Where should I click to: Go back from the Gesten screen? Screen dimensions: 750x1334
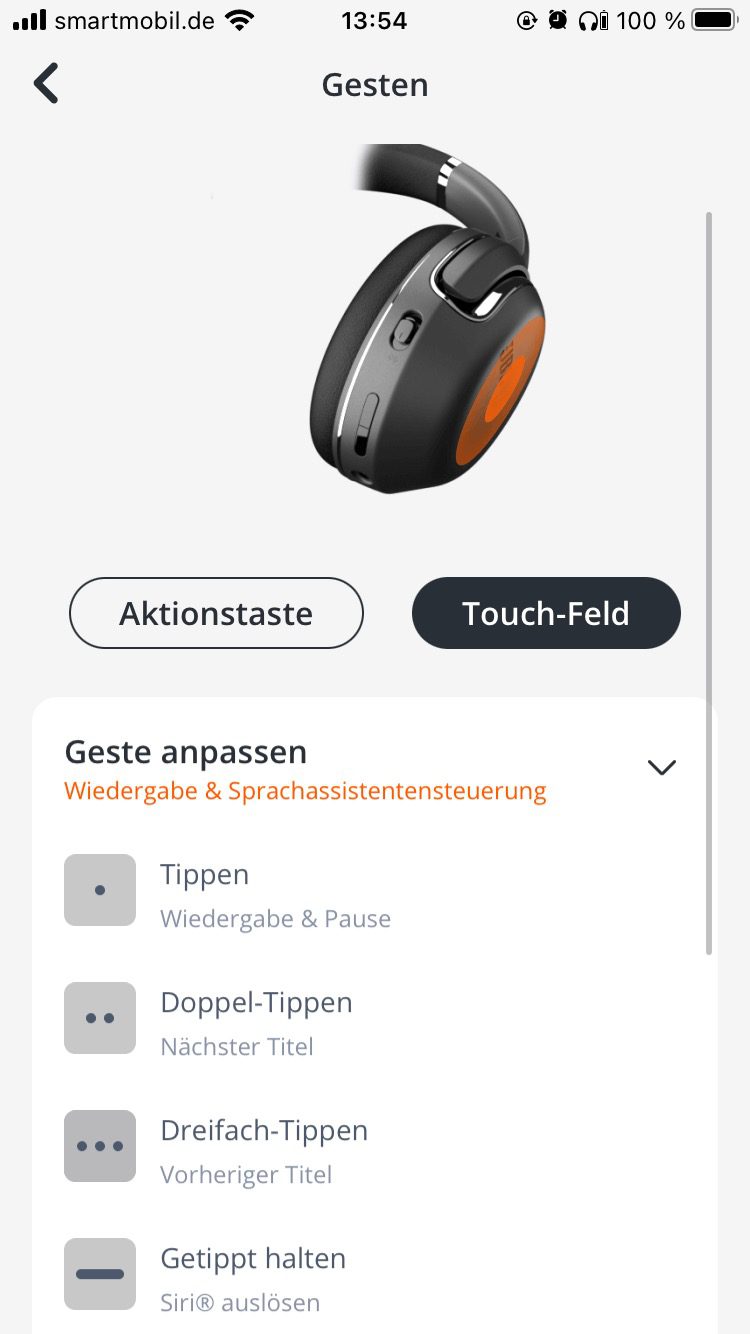46,84
